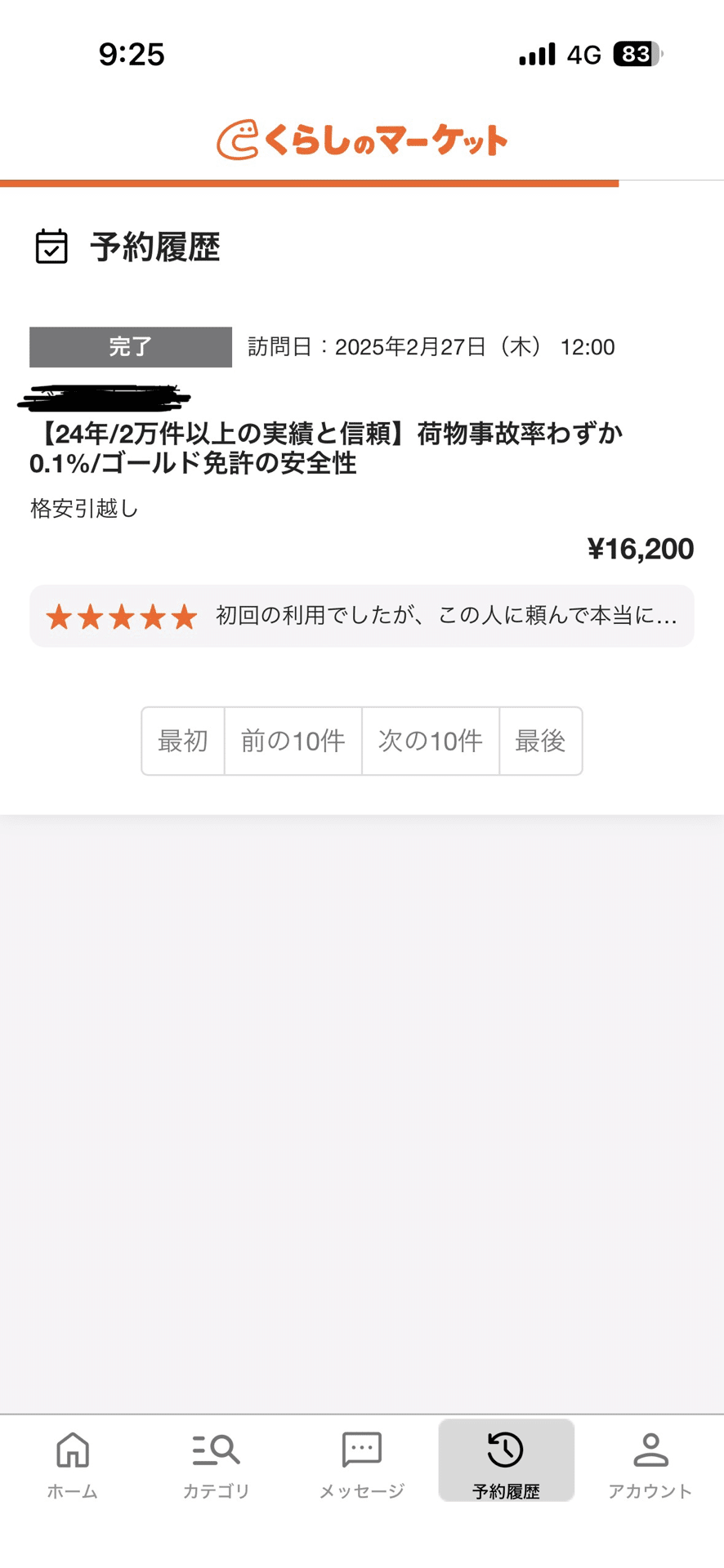Viewport: 724px width, 1568px height.
Task: Tap the 格安引越し category label
Action: 84,508
